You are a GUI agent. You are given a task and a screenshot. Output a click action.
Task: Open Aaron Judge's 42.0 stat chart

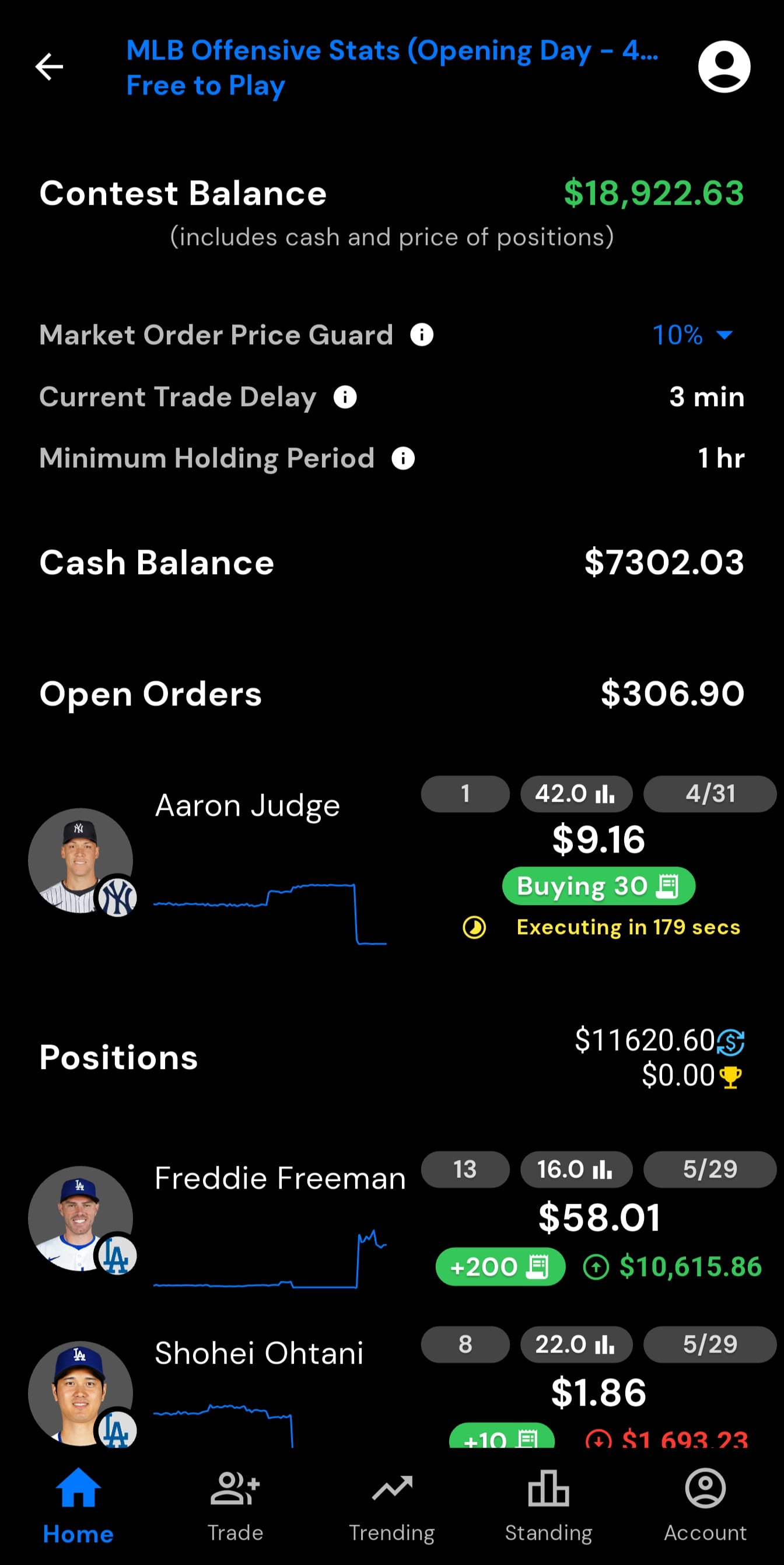click(x=576, y=794)
